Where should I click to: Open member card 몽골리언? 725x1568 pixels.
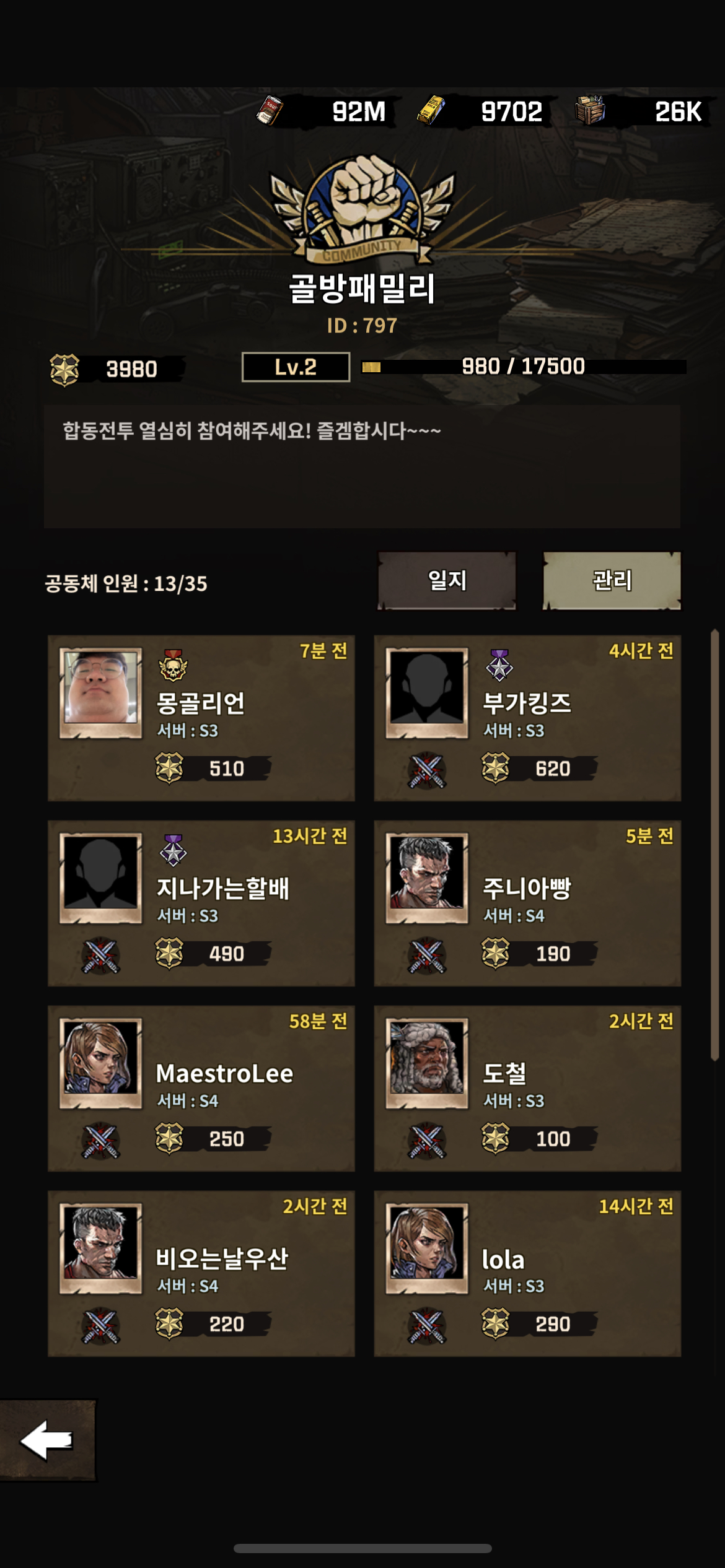pos(201,718)
